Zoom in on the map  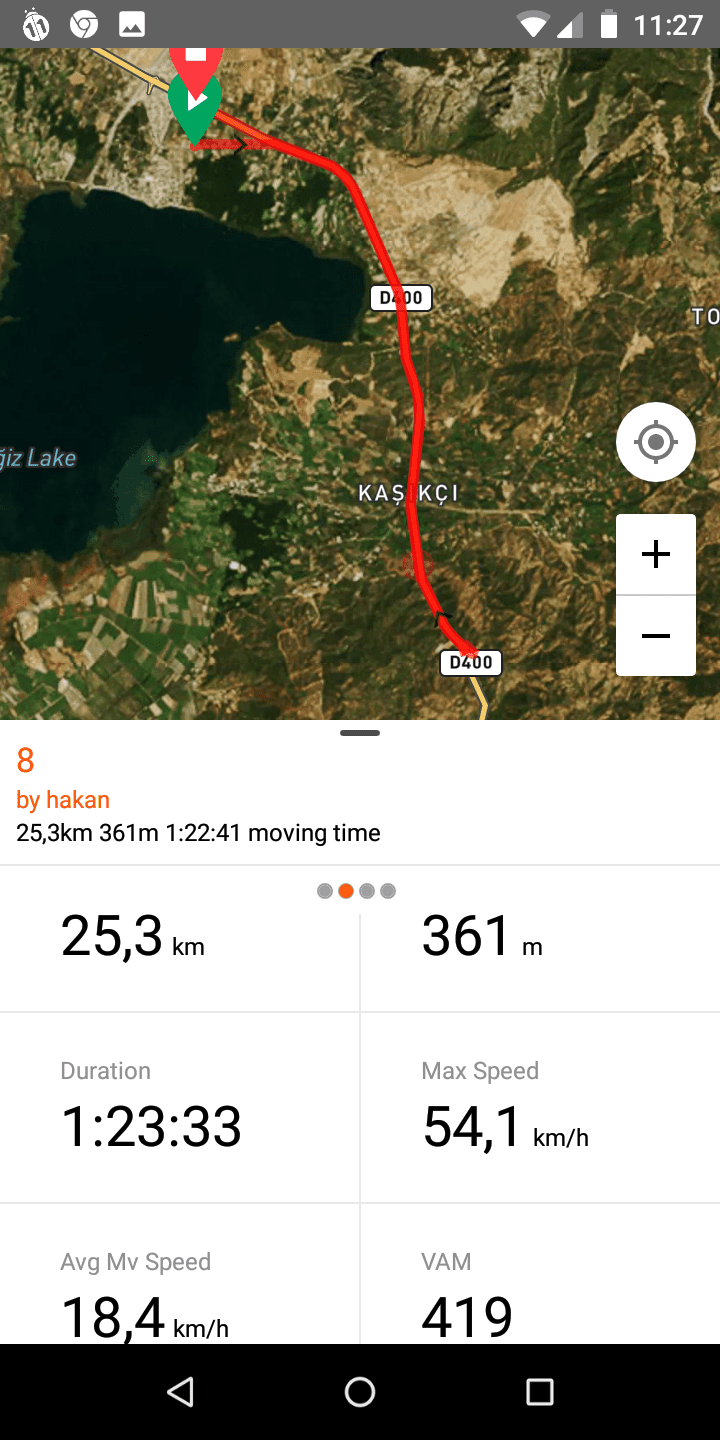[x=655, y=554]
